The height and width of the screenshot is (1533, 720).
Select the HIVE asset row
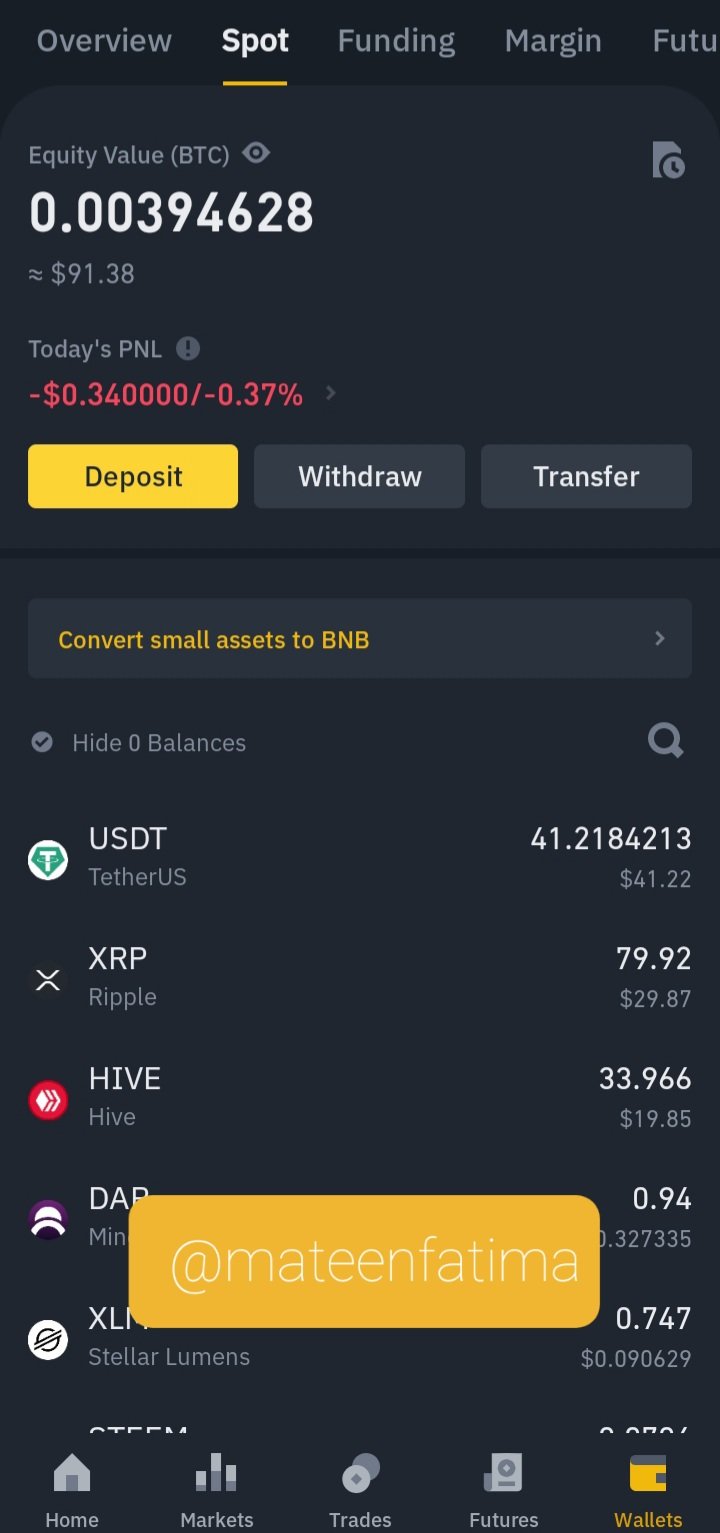click(x=359, y=1098)
